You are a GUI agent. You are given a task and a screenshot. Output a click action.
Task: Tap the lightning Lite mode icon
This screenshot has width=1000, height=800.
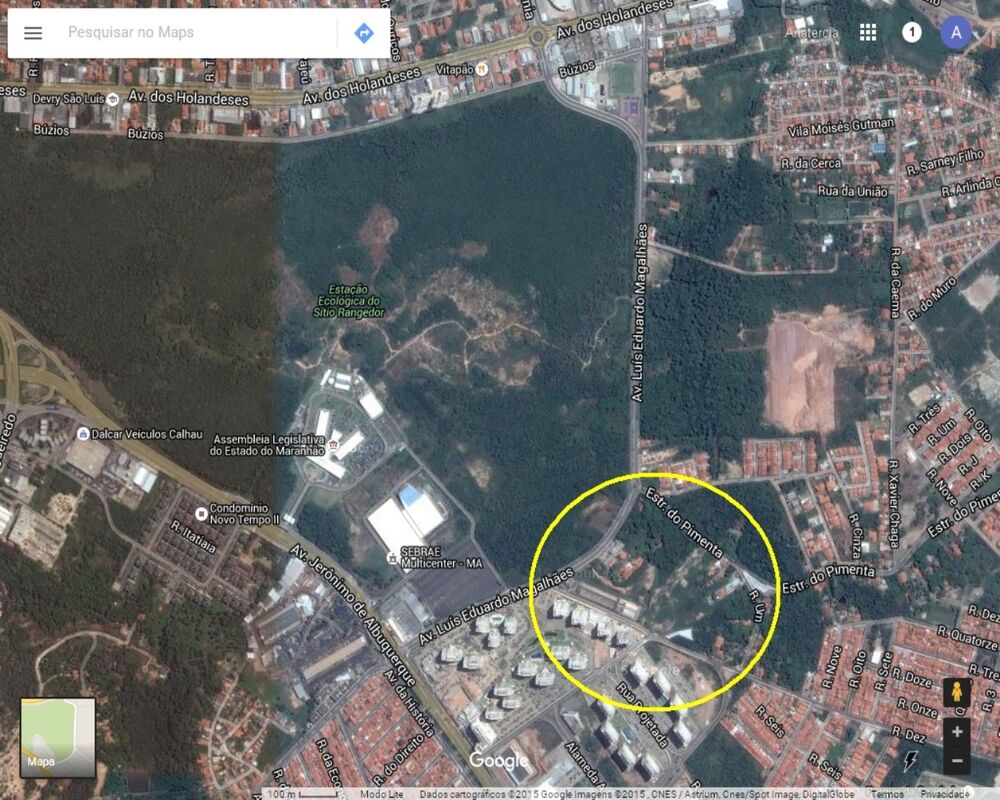[910, 761]
